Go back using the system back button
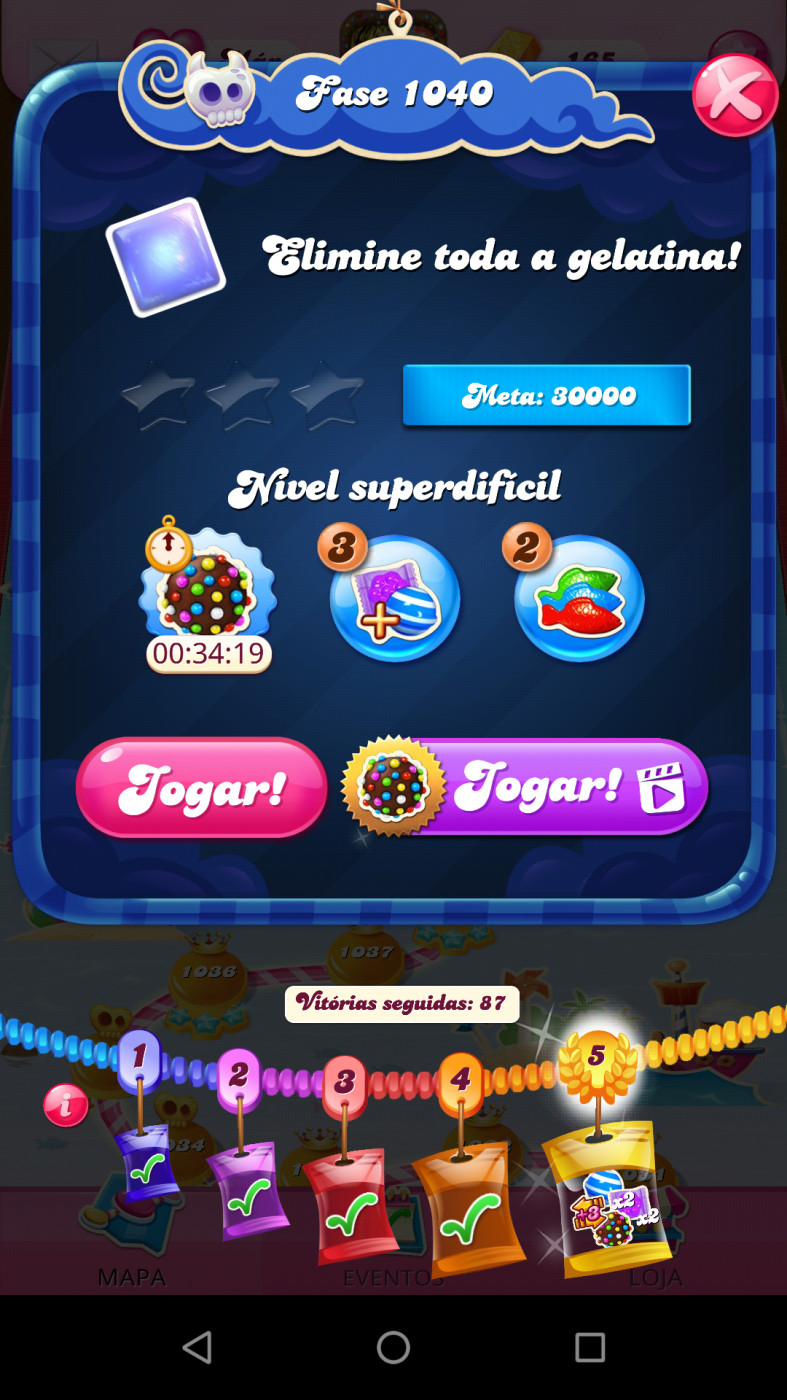Screen dimensions: 787x1400 (197, 1347)
